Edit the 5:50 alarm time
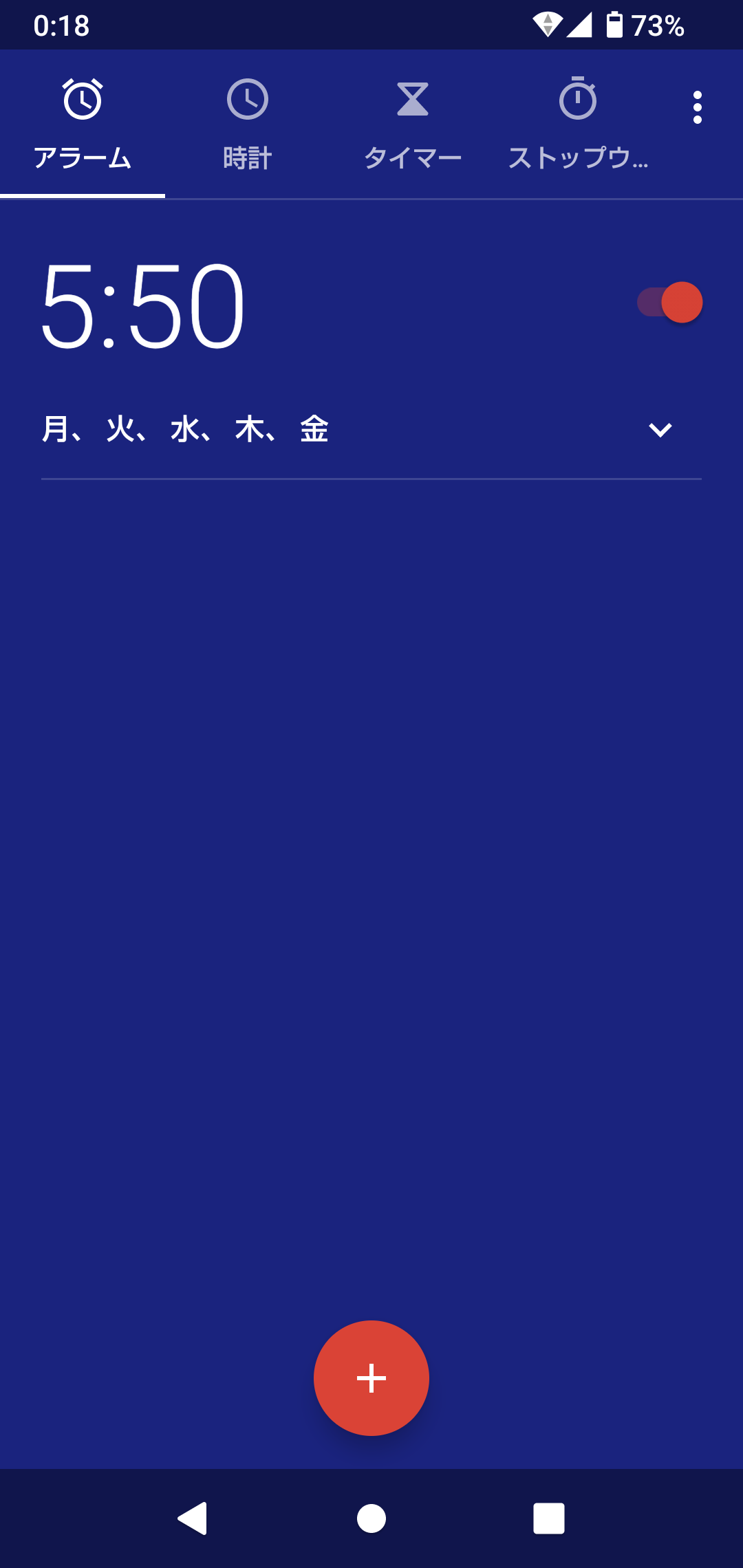 [142, 305]
